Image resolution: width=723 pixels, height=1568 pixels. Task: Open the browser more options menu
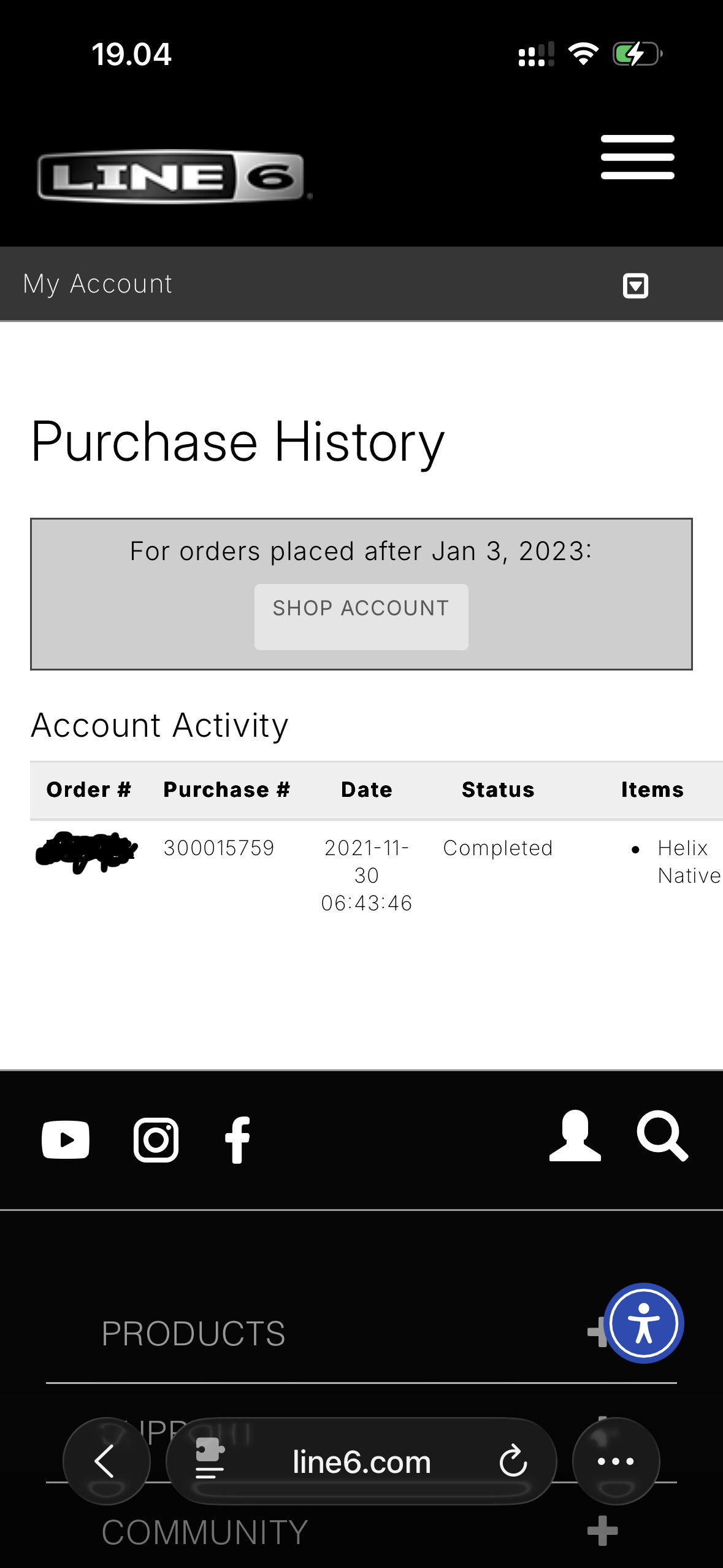tap(616, 1461)
